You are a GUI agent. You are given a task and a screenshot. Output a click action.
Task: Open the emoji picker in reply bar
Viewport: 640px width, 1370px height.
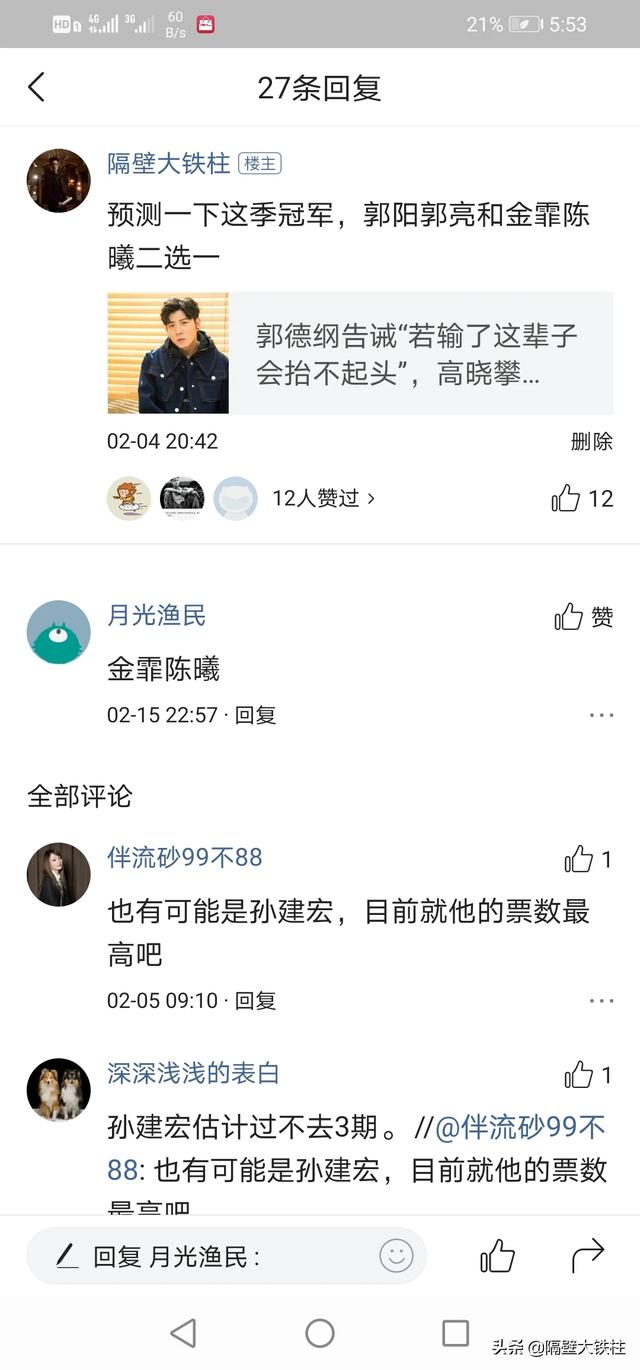coord(396,1255)
